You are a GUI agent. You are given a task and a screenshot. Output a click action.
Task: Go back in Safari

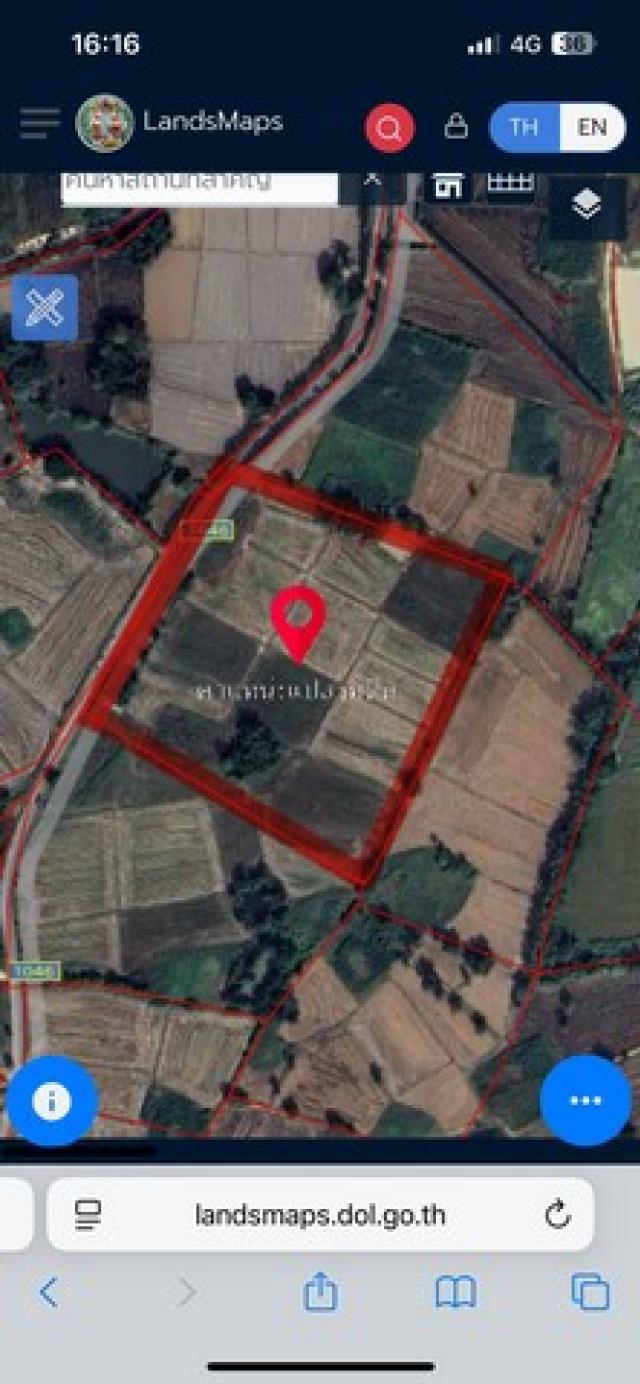coord(48,1293)
